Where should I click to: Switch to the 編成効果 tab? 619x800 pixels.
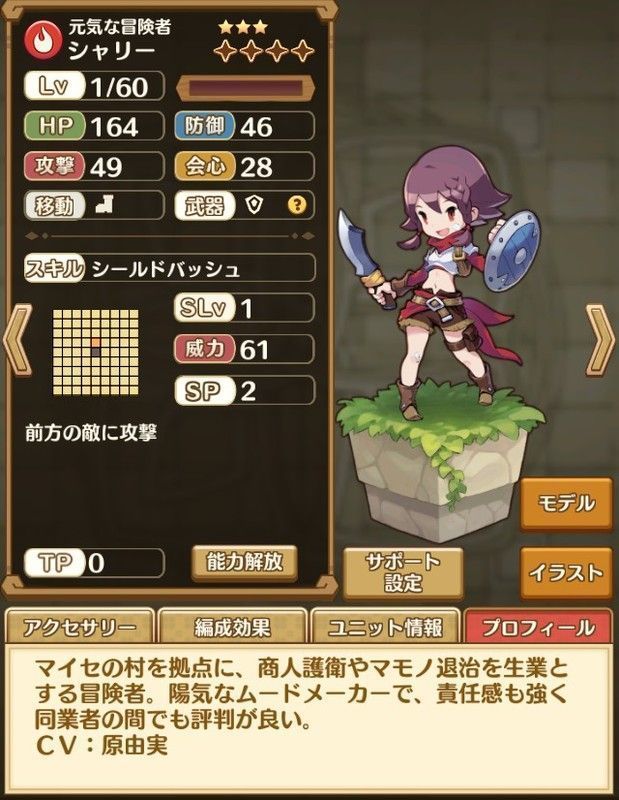pyautogui.click(x=232, y=627)
